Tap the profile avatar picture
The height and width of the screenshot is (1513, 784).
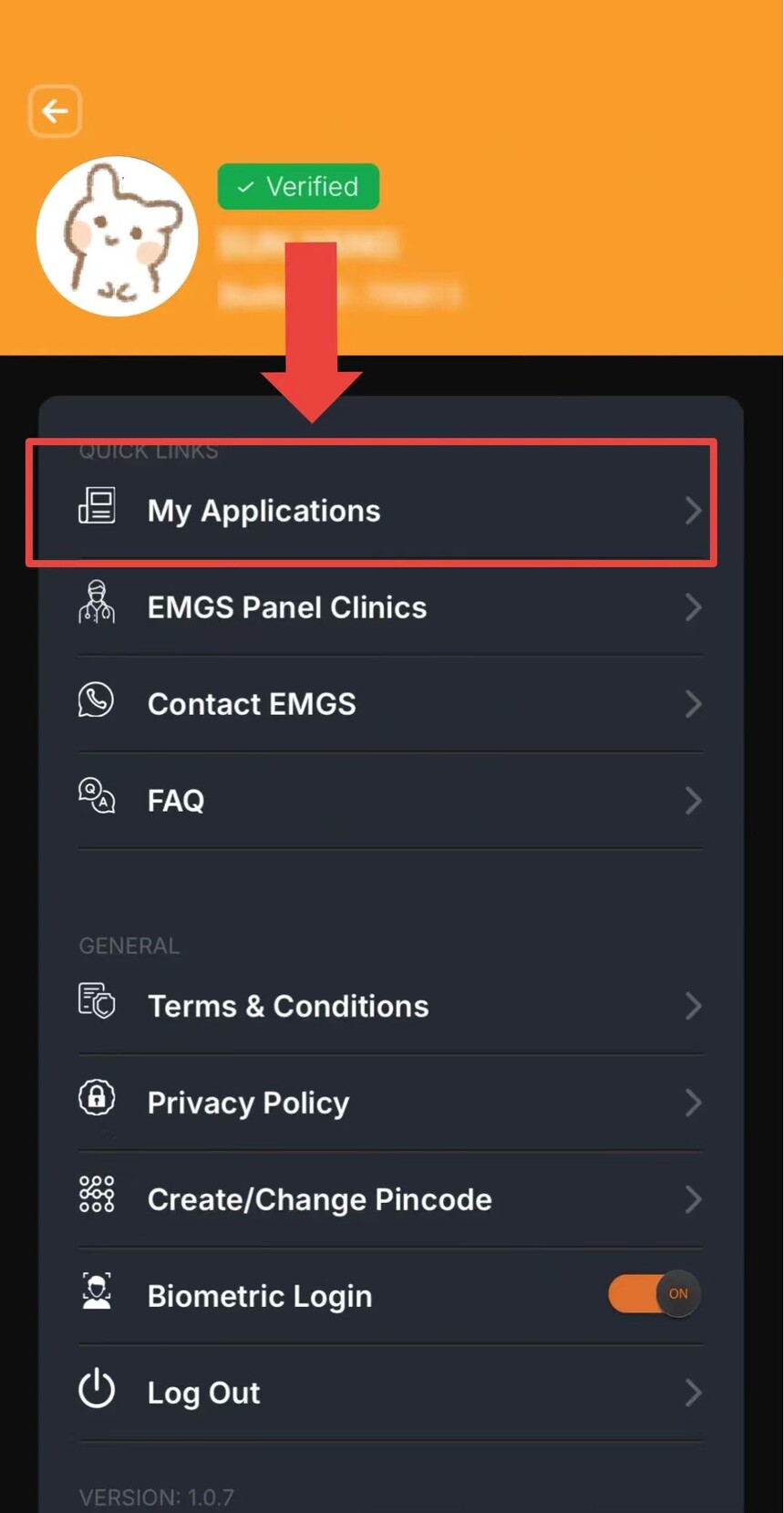pyautogui.click(x=117, y=236)
